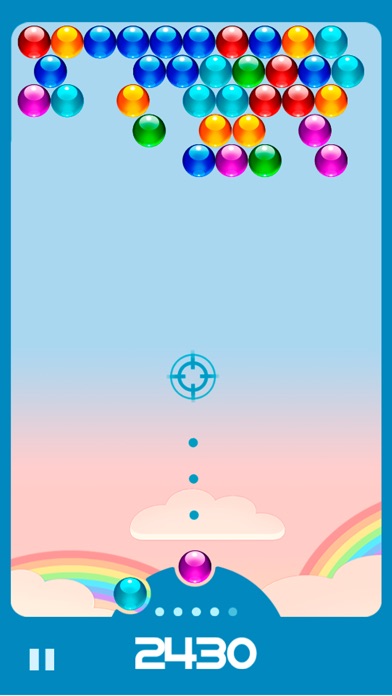Viewport: 392px width, 696px height.
Task: Swap to the cyan next bubble
Action: coord(131,594)
